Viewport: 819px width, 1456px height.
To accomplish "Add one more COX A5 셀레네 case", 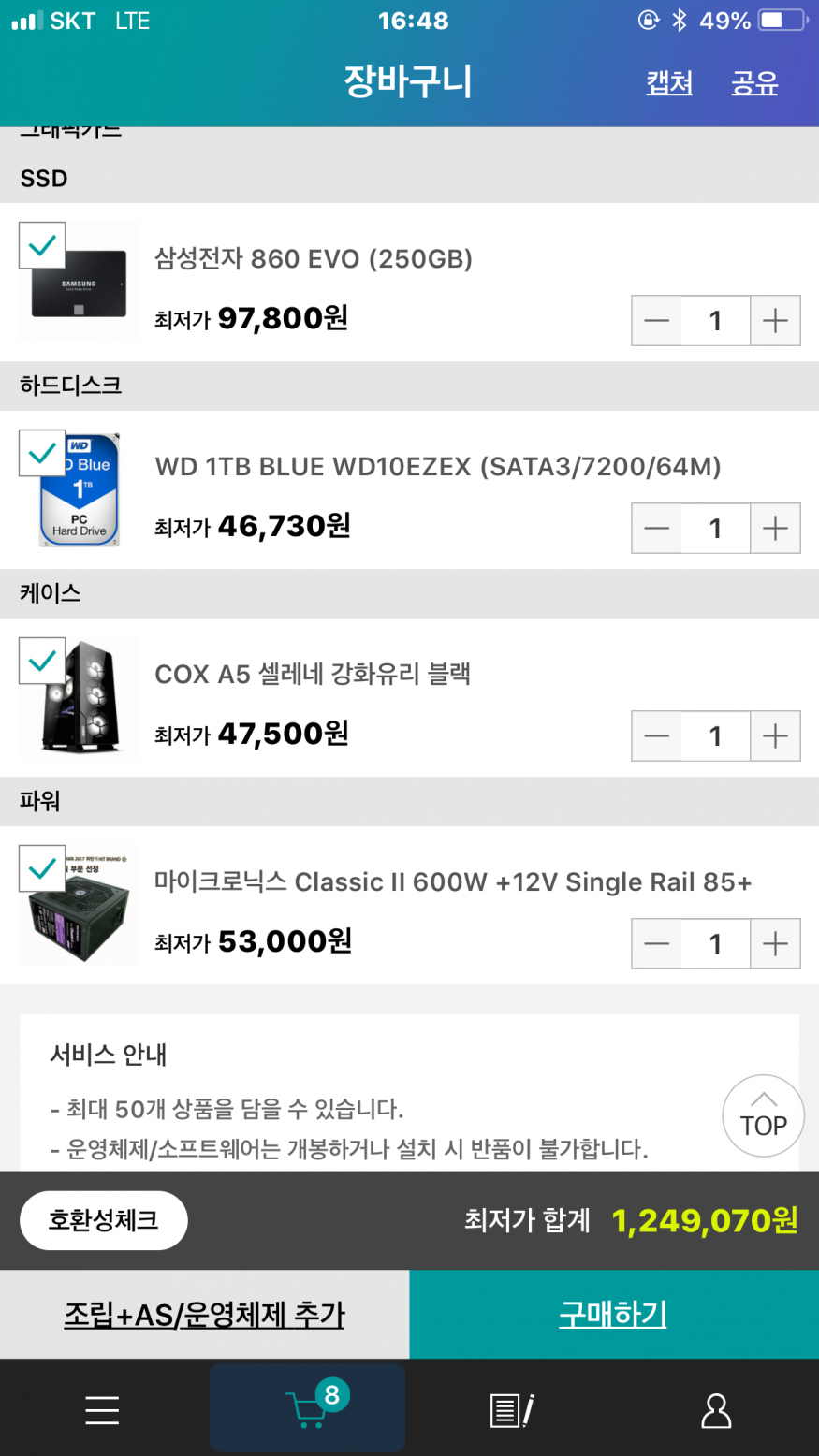I will coord(775,736).
